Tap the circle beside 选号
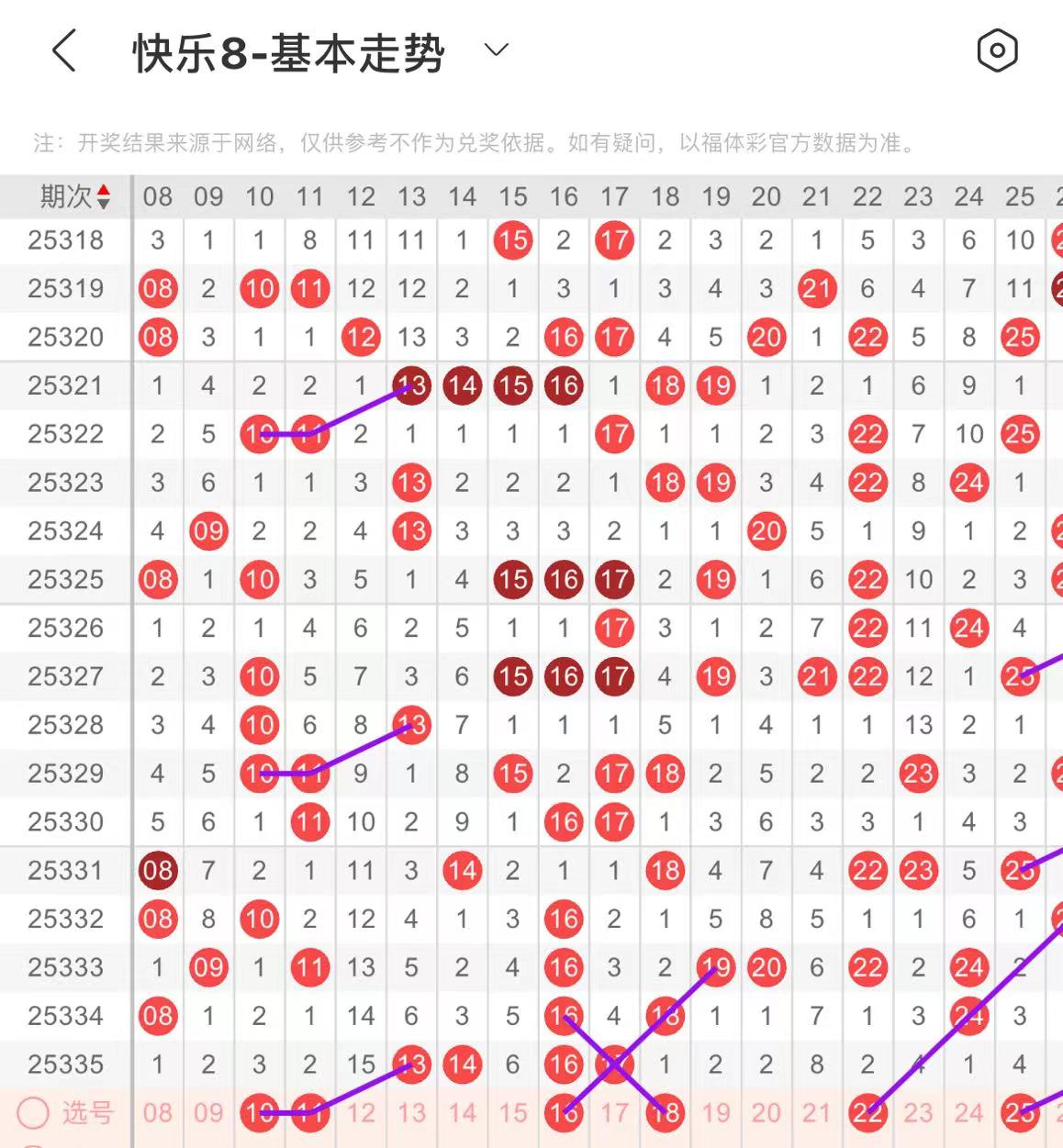Image resolution: width=1063 pixels, height=1148 pixels. (33, 1113)
